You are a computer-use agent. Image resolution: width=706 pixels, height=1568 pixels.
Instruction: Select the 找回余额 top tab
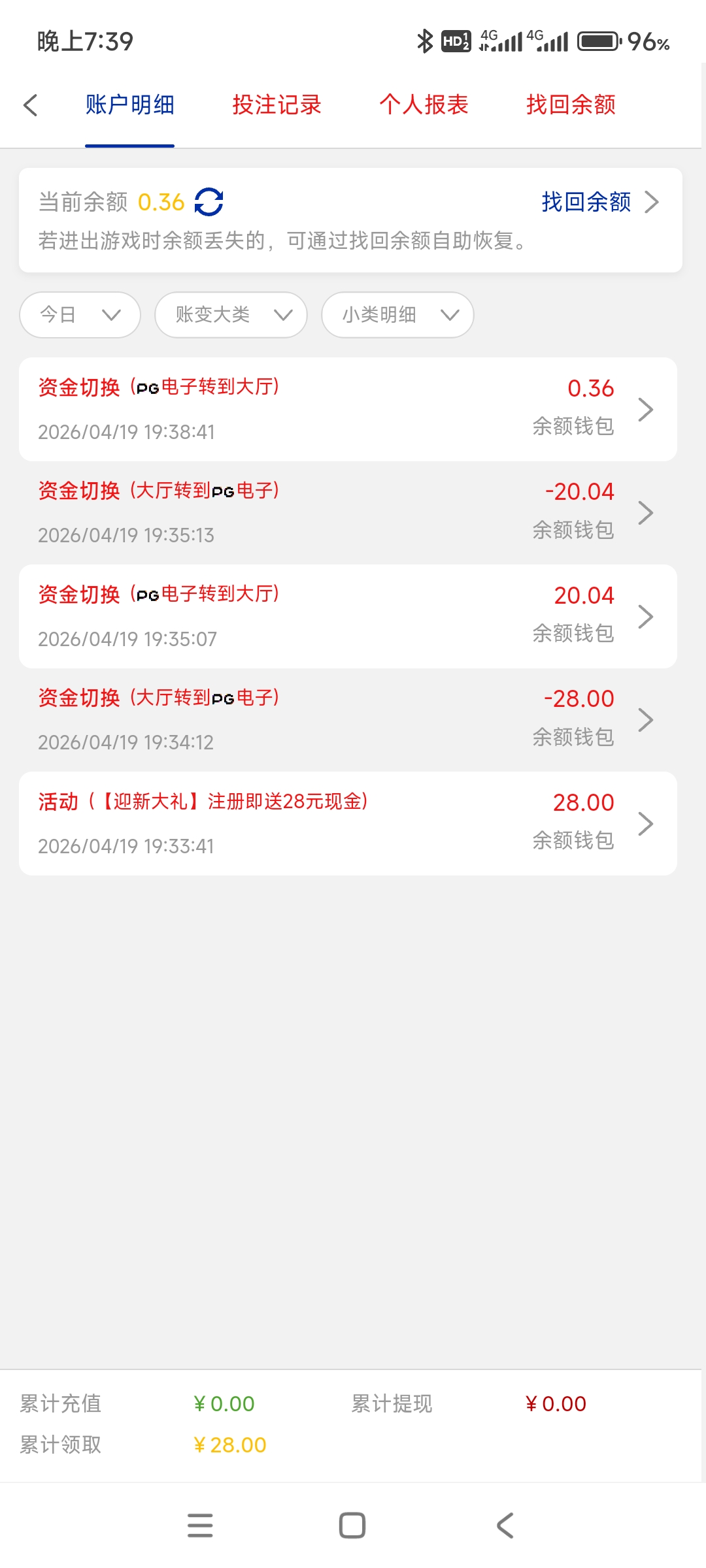(x=571, y=105)
